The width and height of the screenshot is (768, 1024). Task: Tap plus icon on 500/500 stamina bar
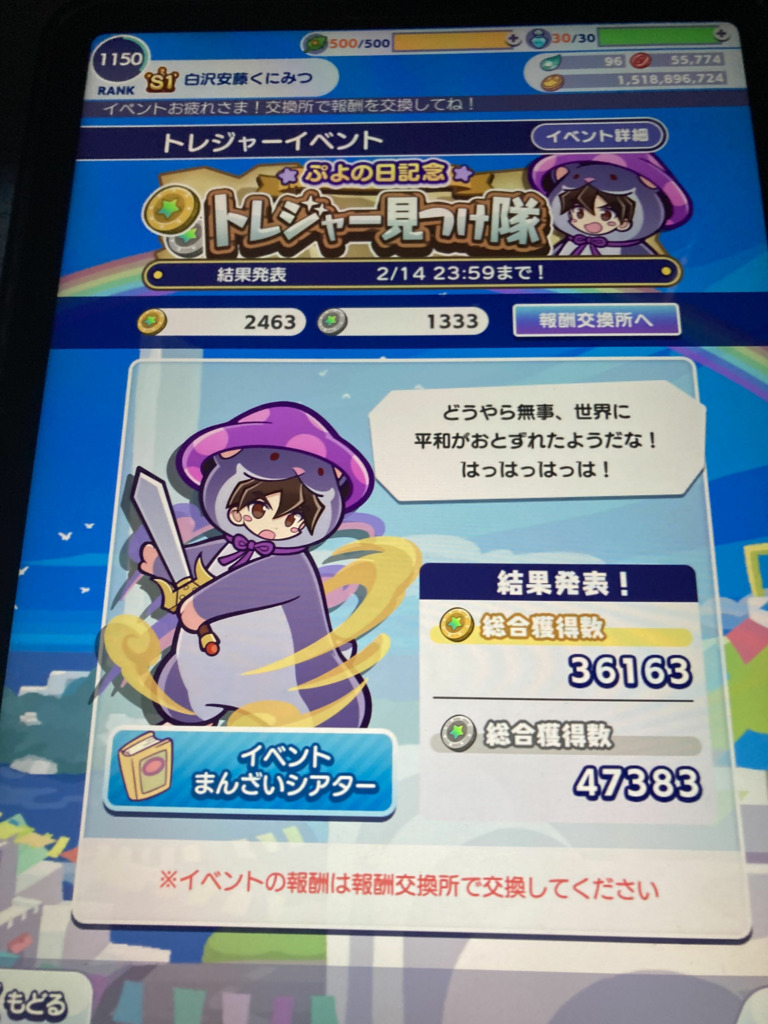pos(514,40)
